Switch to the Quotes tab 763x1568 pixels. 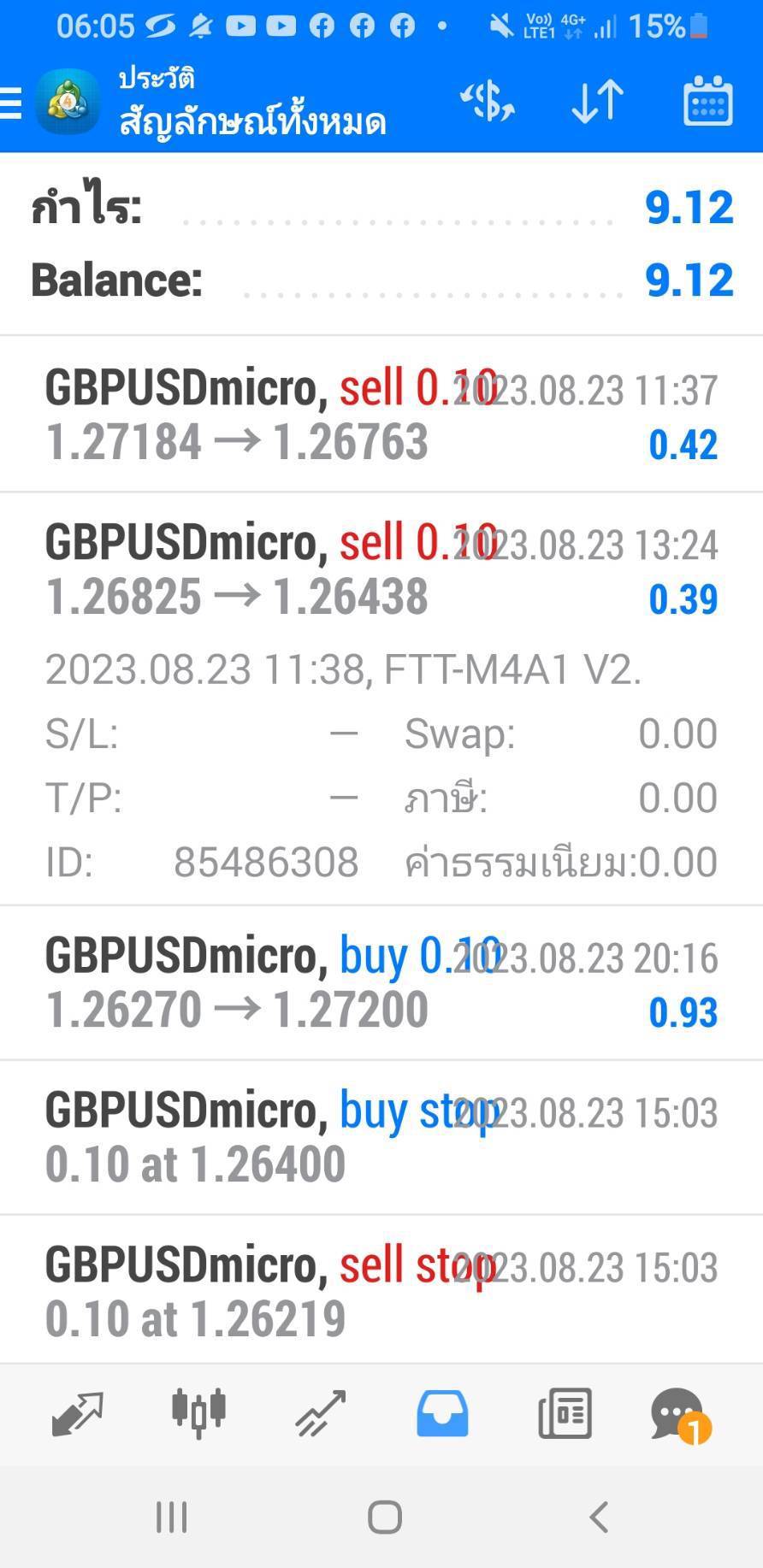click(x=77, y=1414)
